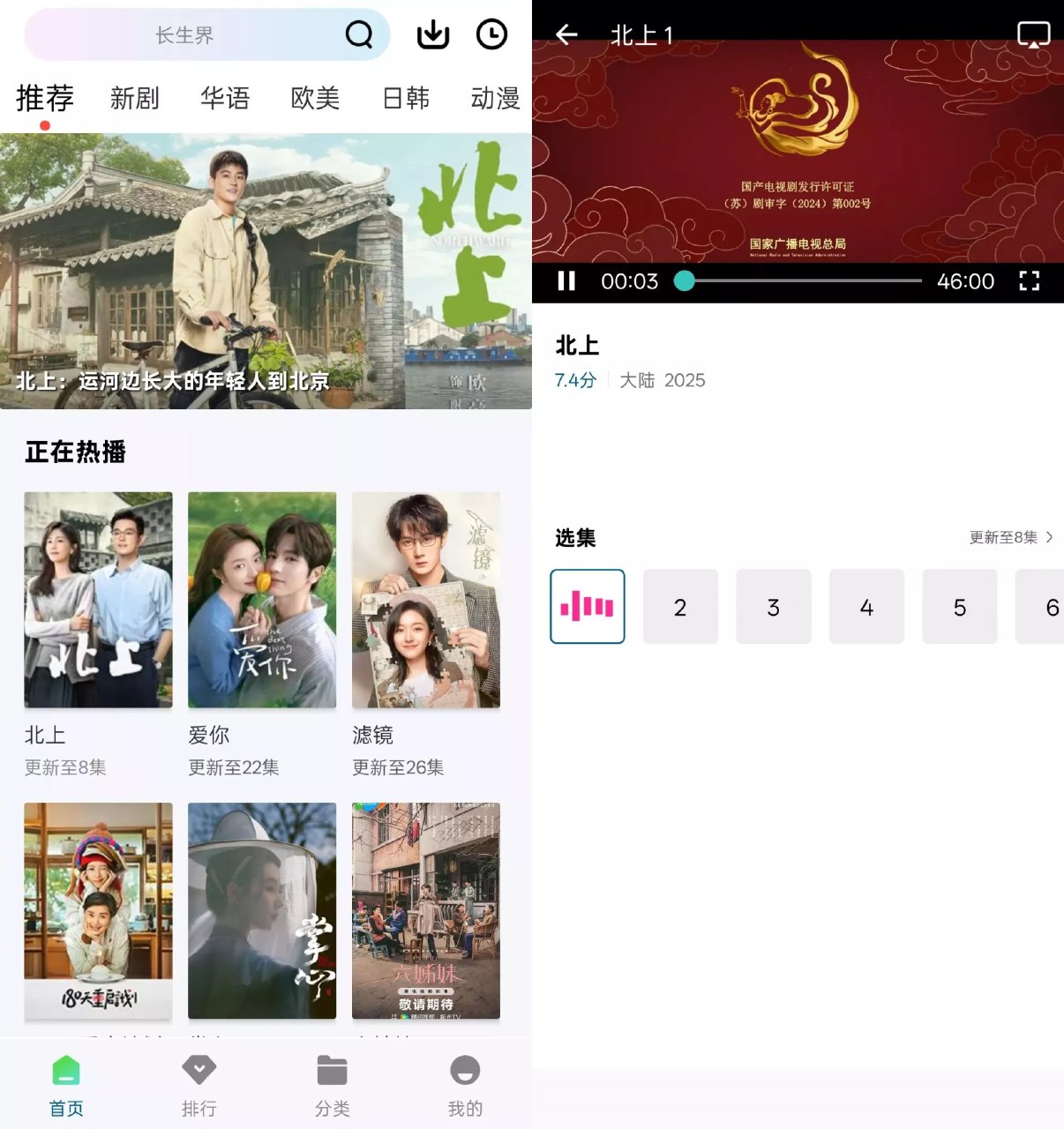
Task: Pause the playing video
Action: [x=566, y=280]
